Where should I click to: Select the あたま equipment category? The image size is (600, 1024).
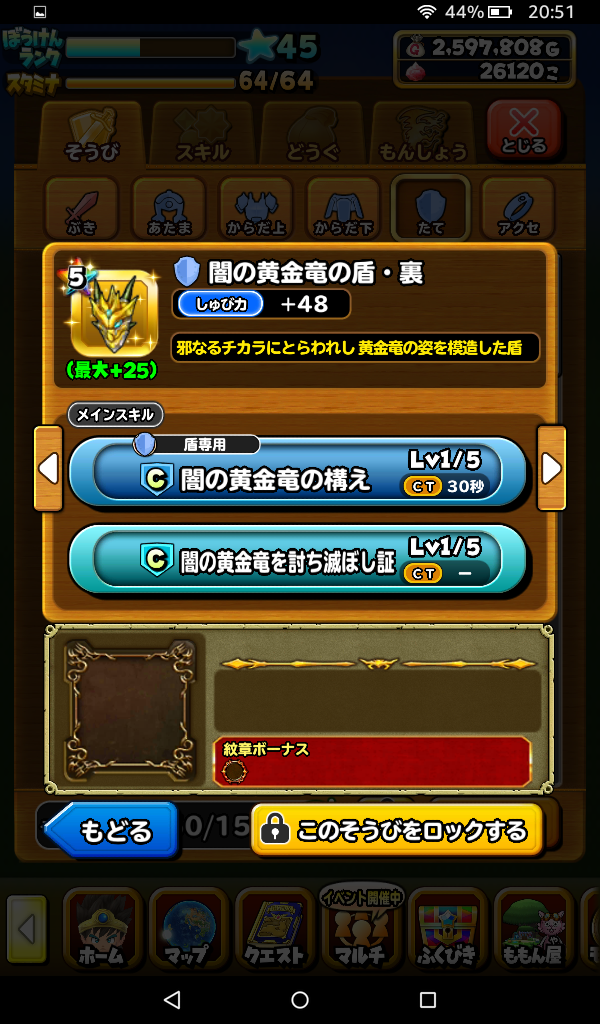[x=168, y=209]
